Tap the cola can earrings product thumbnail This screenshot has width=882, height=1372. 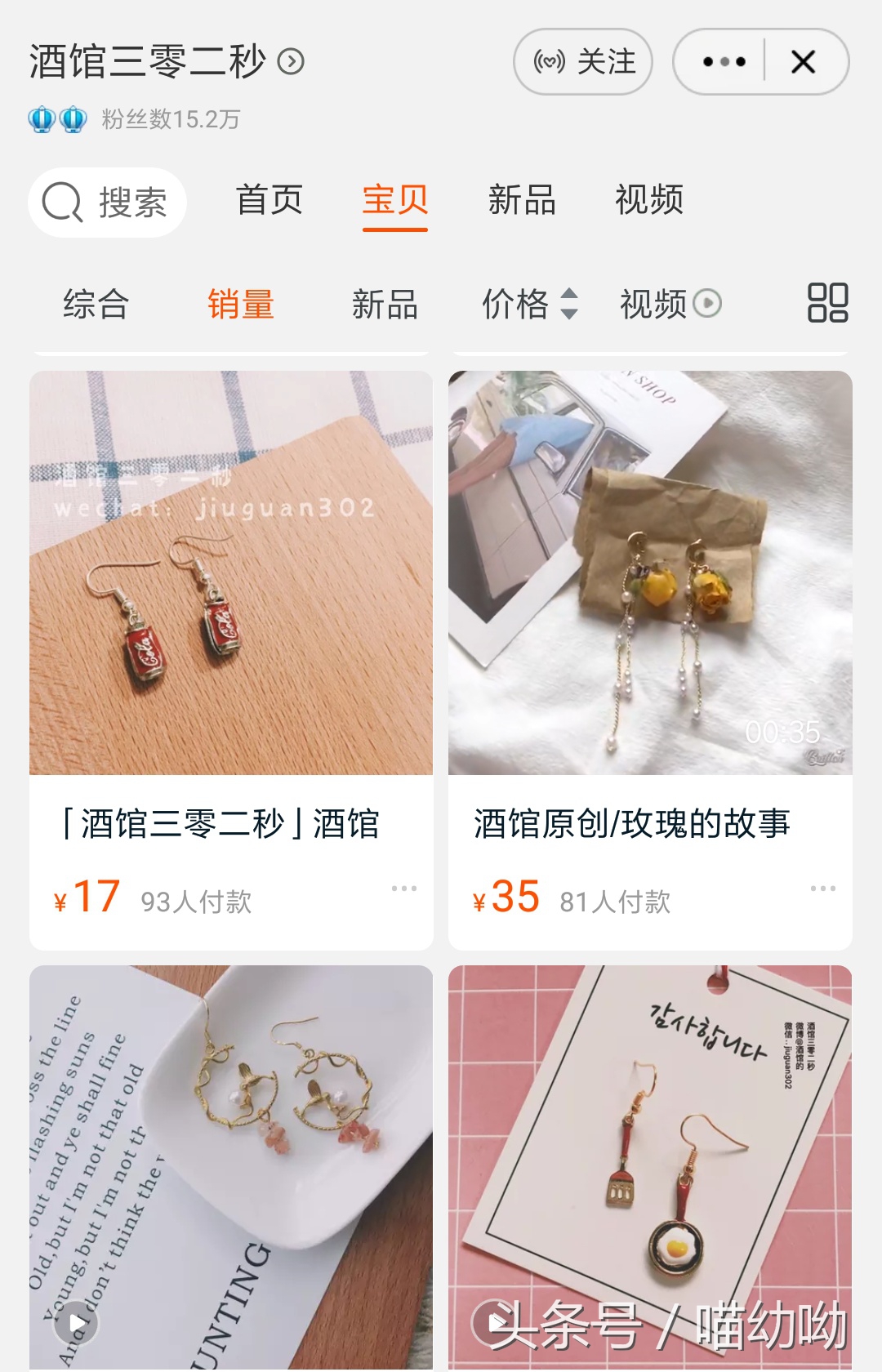pos(231,572)
